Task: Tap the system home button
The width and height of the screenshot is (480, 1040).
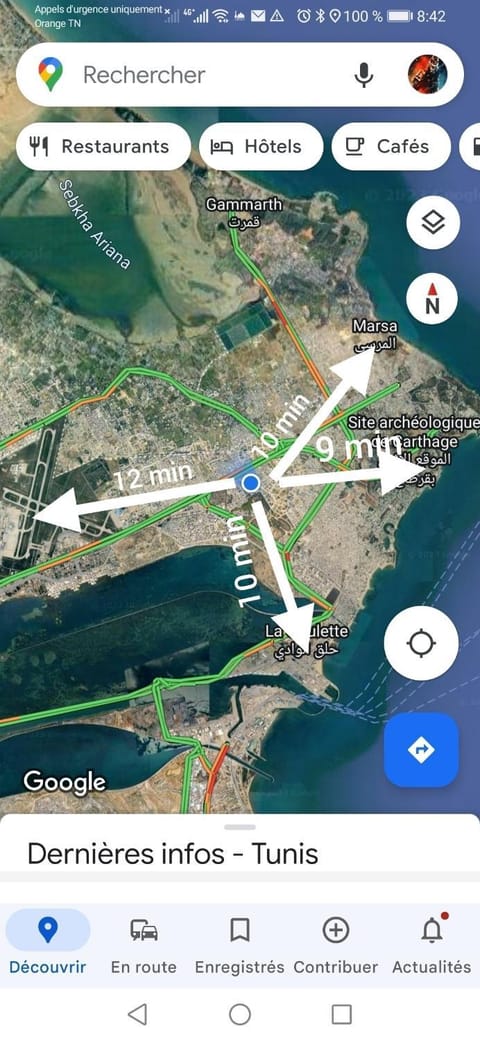Action: [239, 1013]
